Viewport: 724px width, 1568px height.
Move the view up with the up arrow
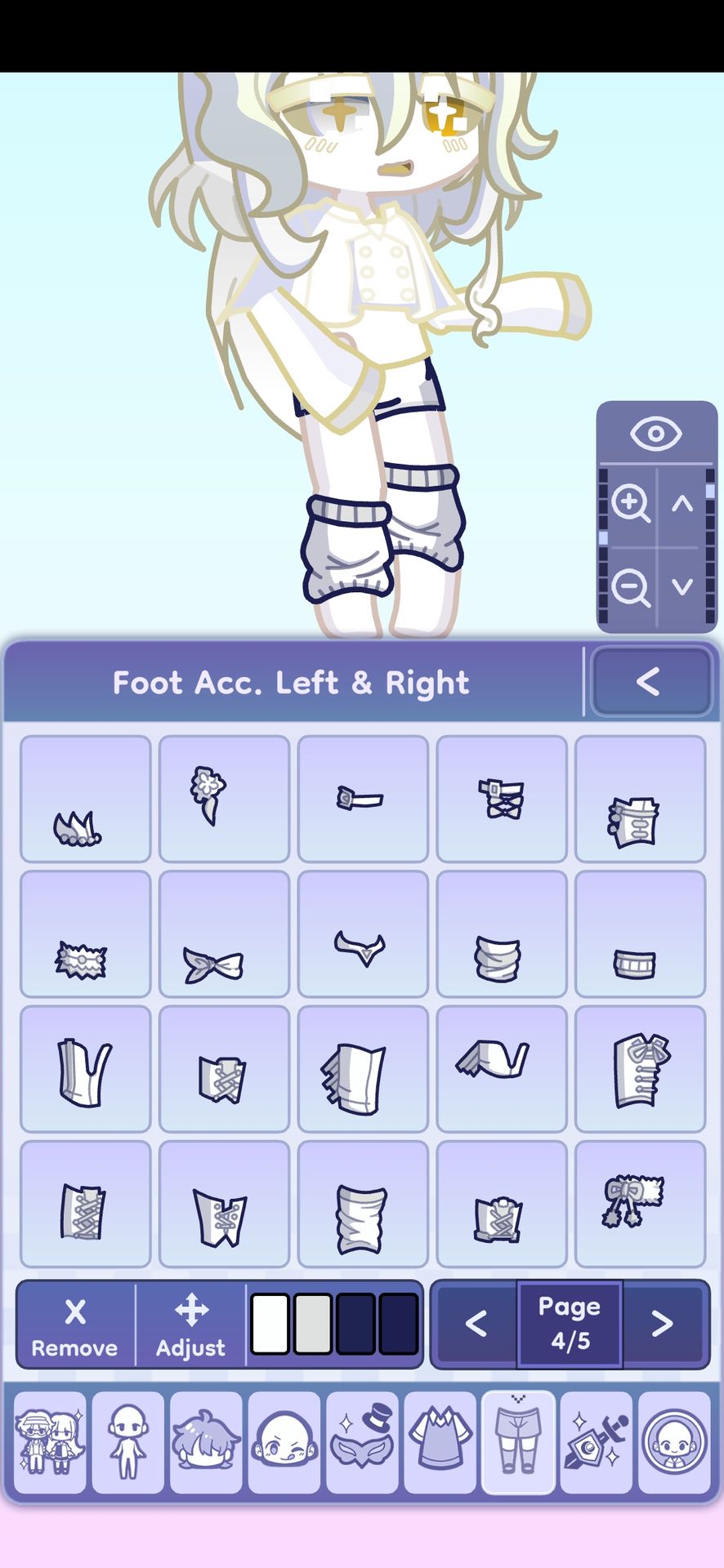(682, 504)
